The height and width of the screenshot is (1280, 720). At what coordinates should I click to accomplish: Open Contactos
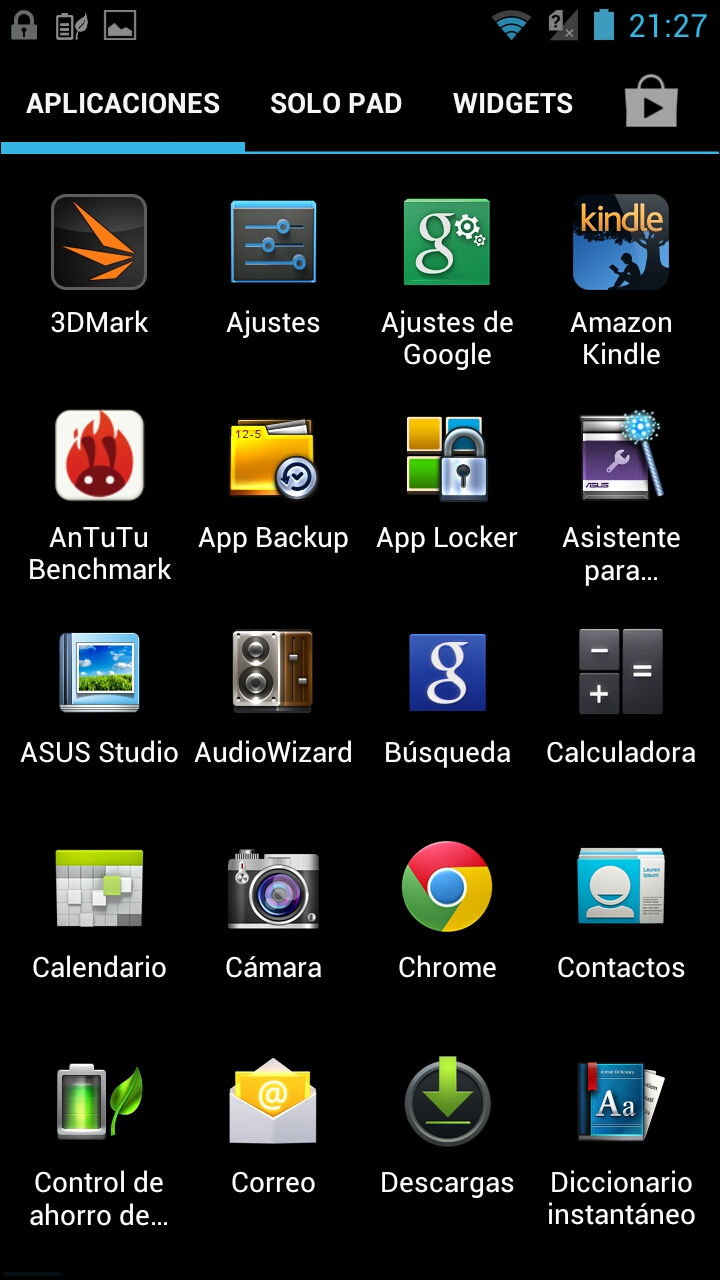pos(621,887)
